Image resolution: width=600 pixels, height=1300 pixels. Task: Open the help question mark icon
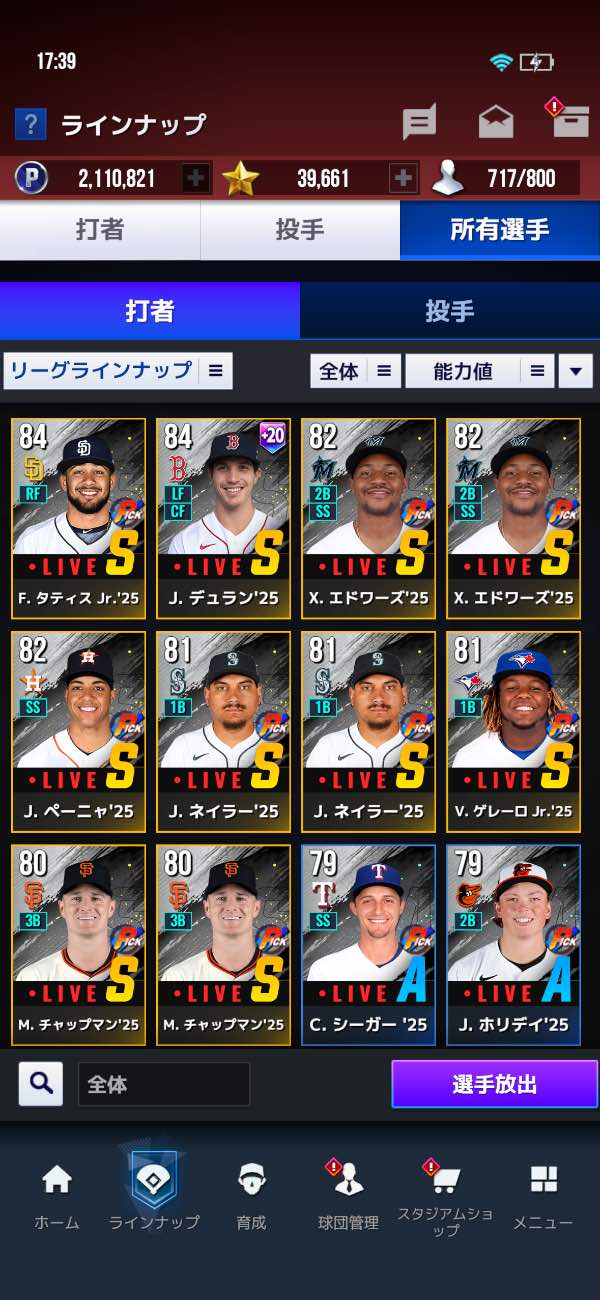[x=30, y=125]
